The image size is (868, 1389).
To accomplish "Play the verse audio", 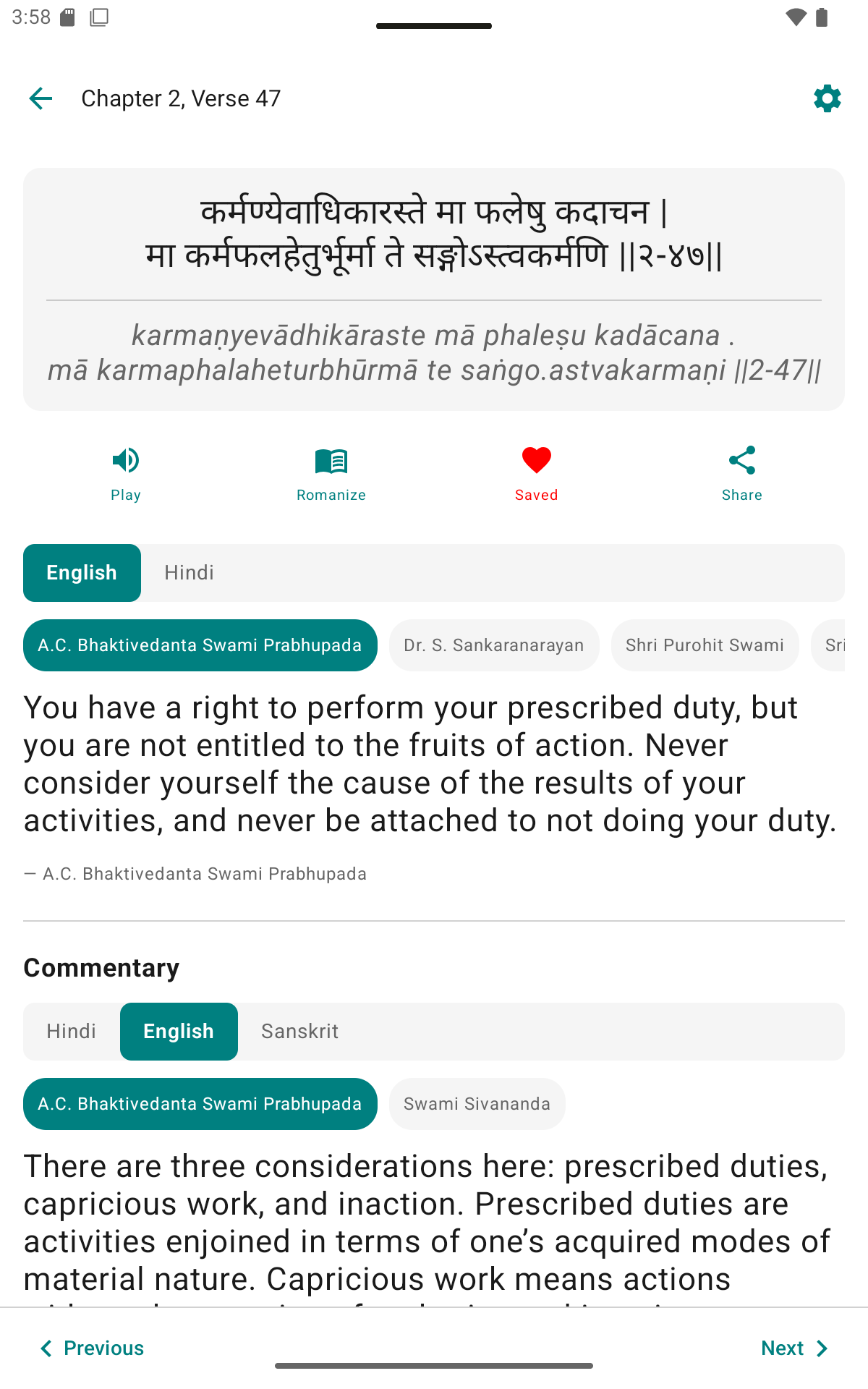I will coord(126,474).
